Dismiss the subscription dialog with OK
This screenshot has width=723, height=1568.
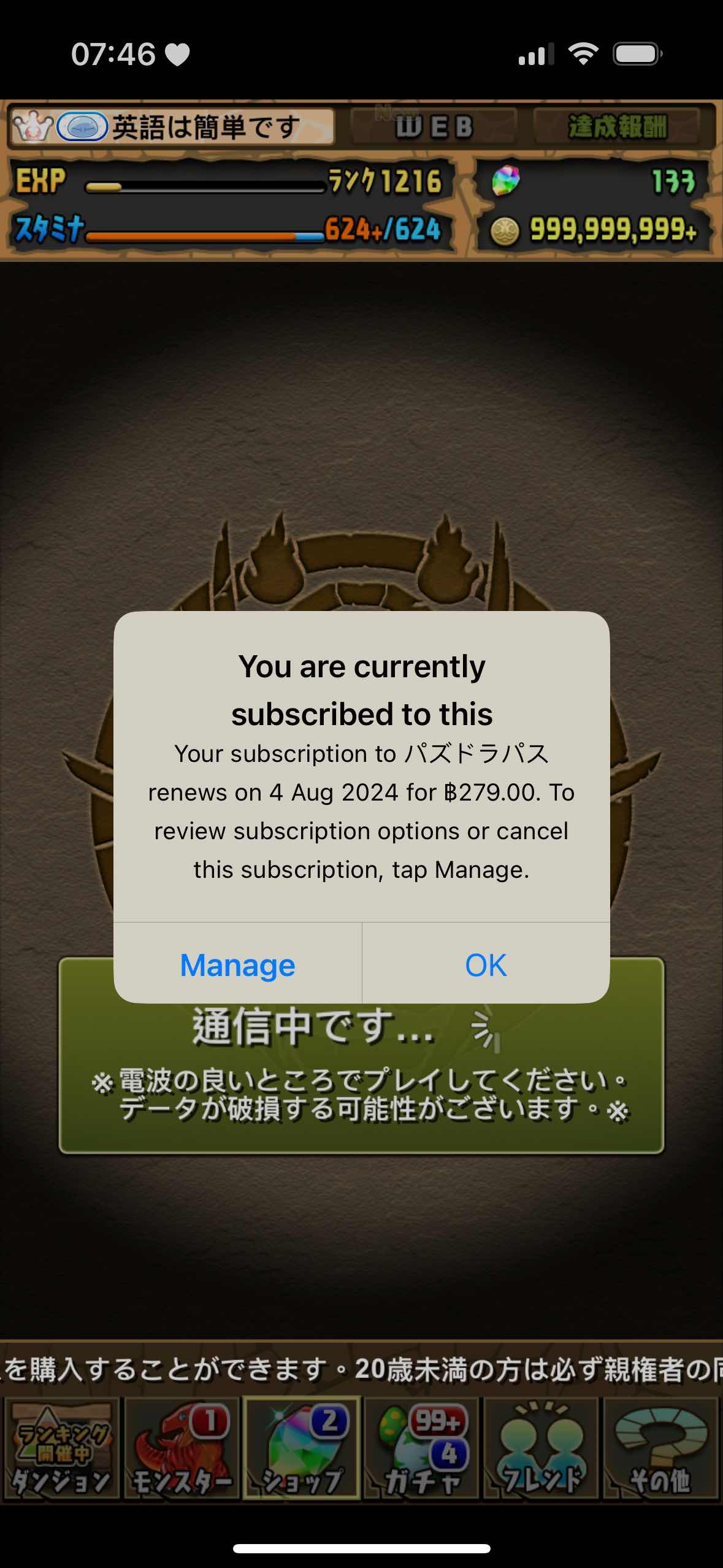point(486,965)
